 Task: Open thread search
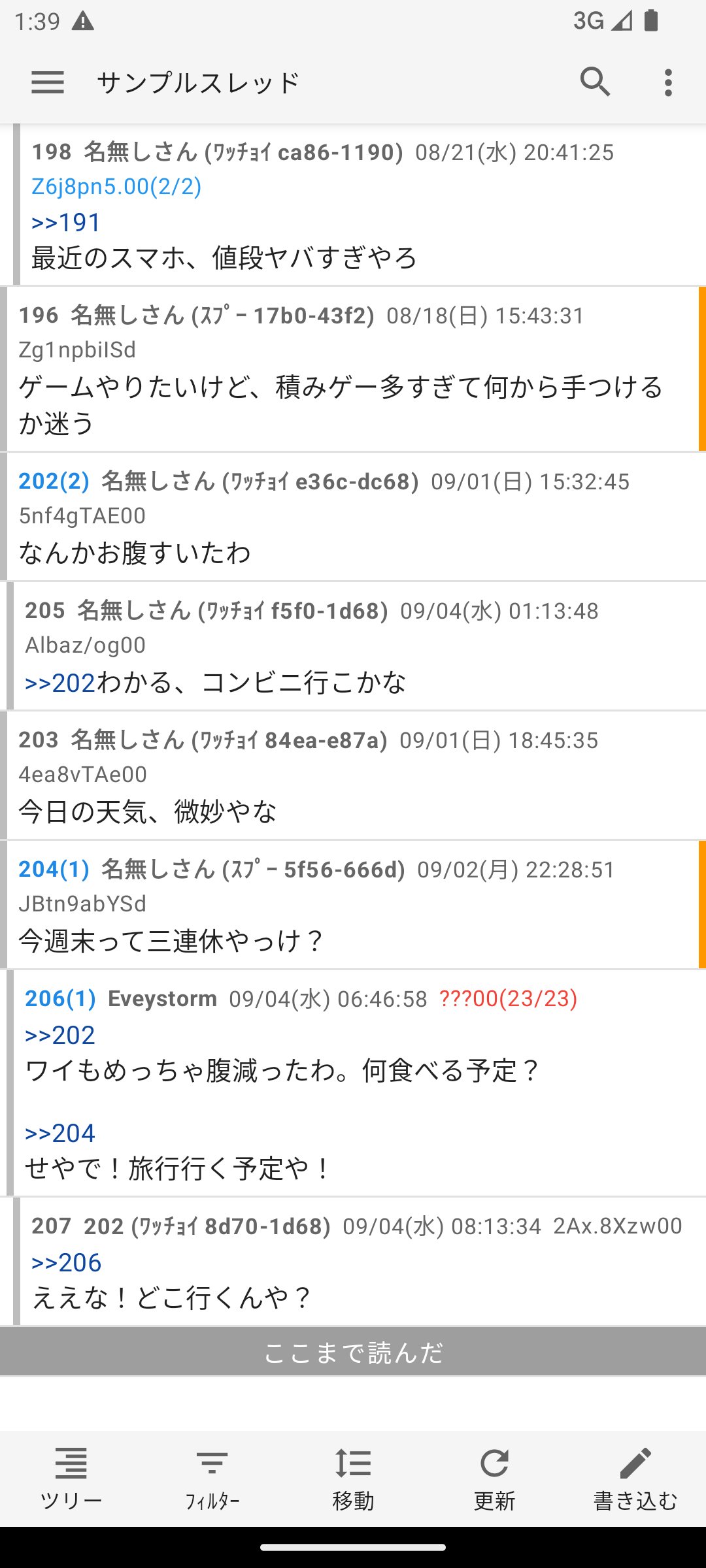tap(595, 83)
